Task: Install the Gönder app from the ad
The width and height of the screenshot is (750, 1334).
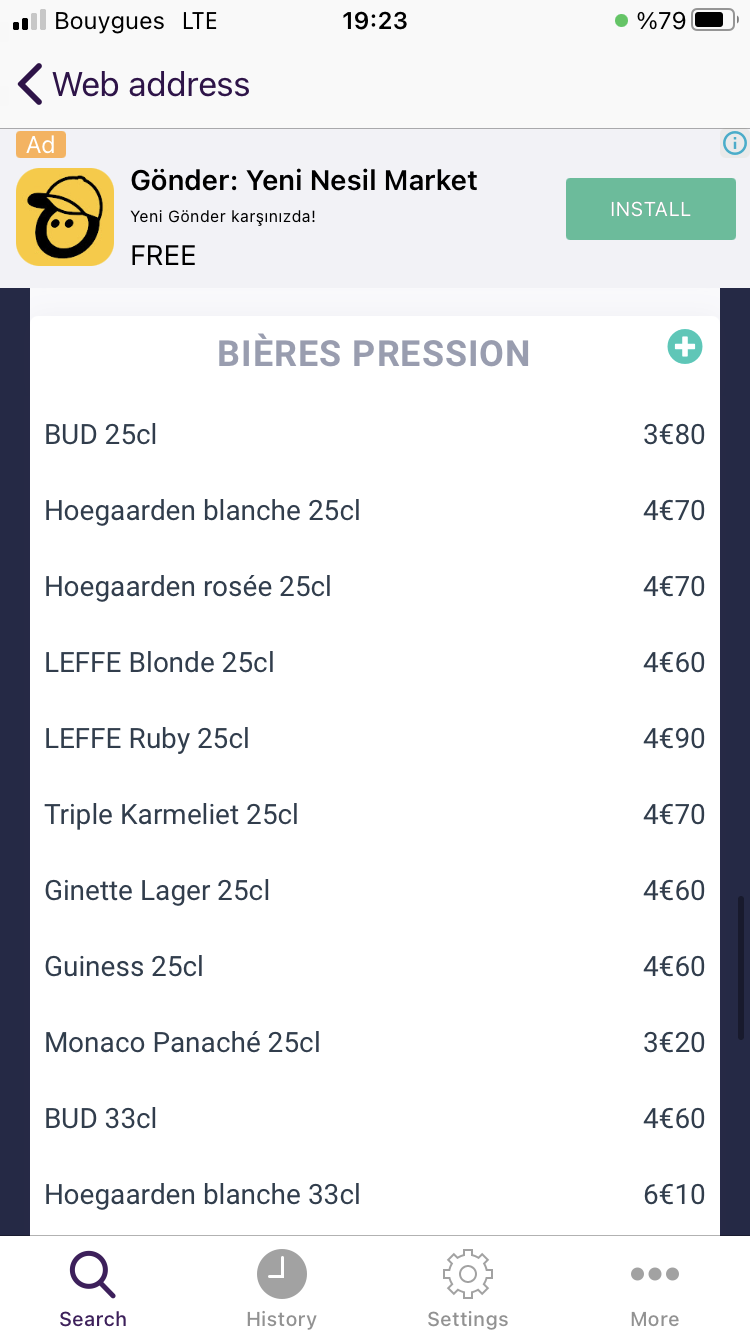Action: click(650, 209)
